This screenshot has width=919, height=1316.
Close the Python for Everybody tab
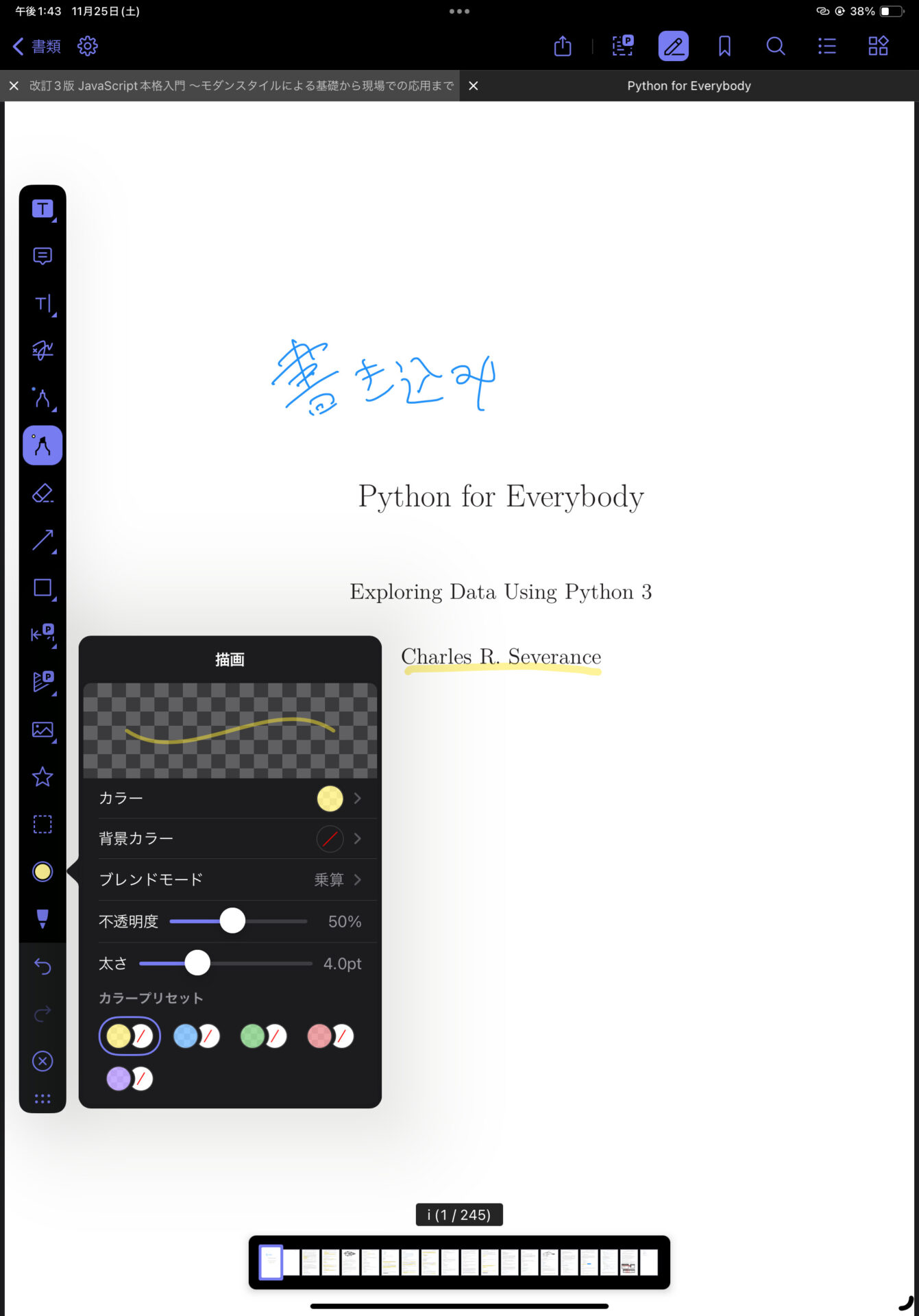[x=473, y=86]
